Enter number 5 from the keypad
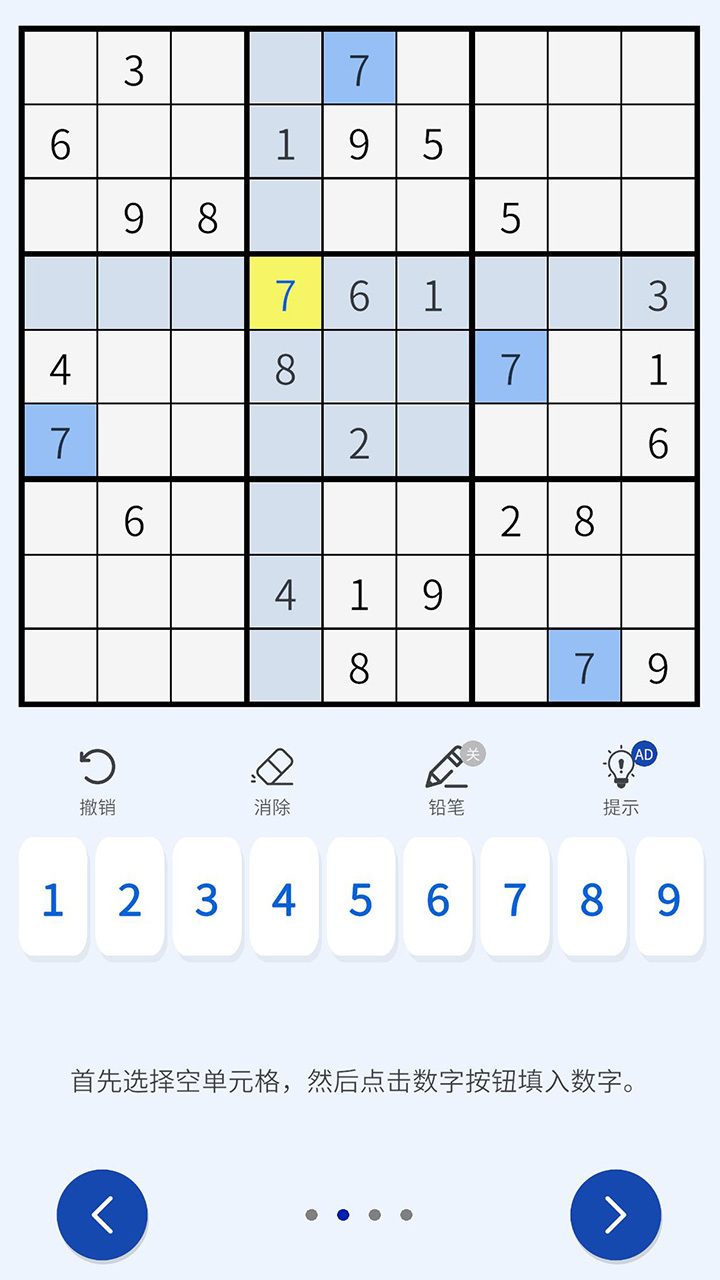The image size is (720, 1280). pos(361,899)
